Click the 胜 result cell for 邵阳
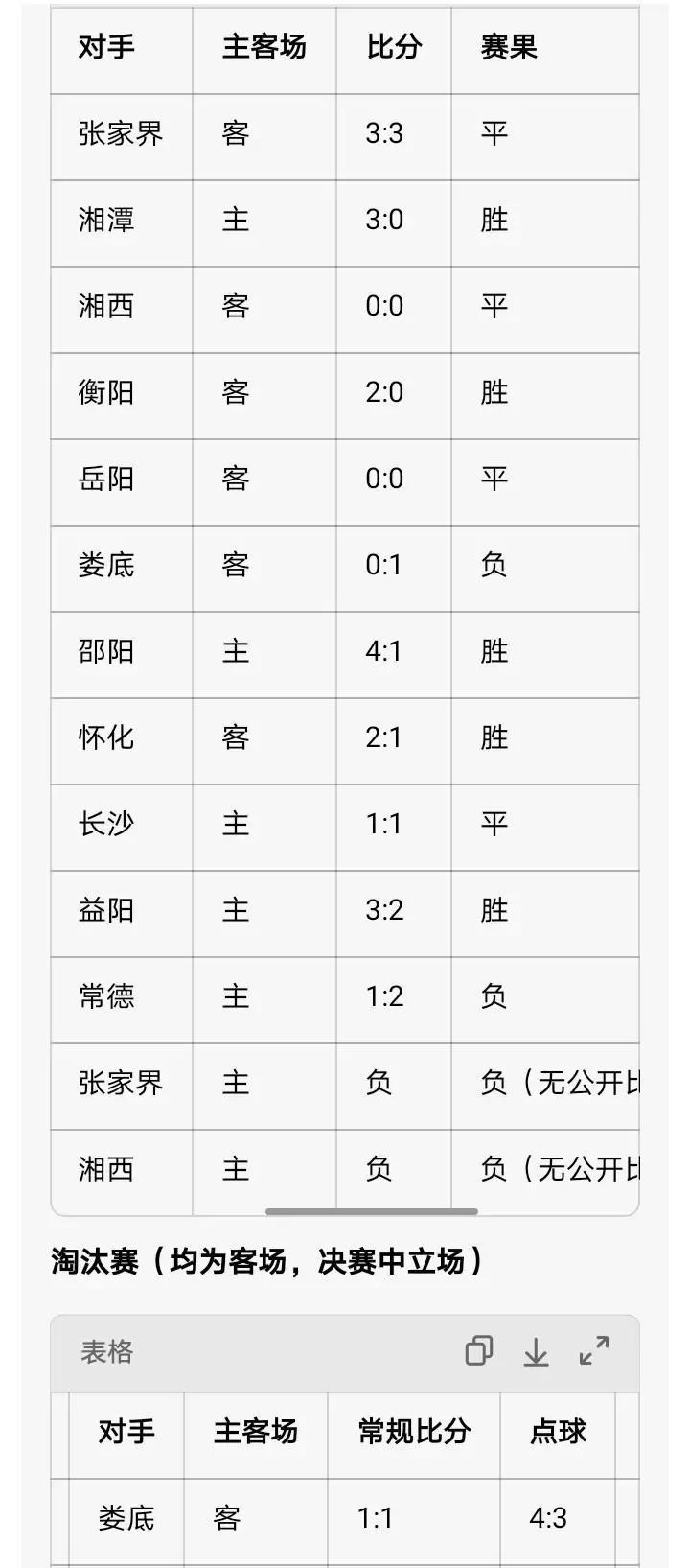Image resolution: width=690 pixels, height=1568 pixels. (494, 652)
